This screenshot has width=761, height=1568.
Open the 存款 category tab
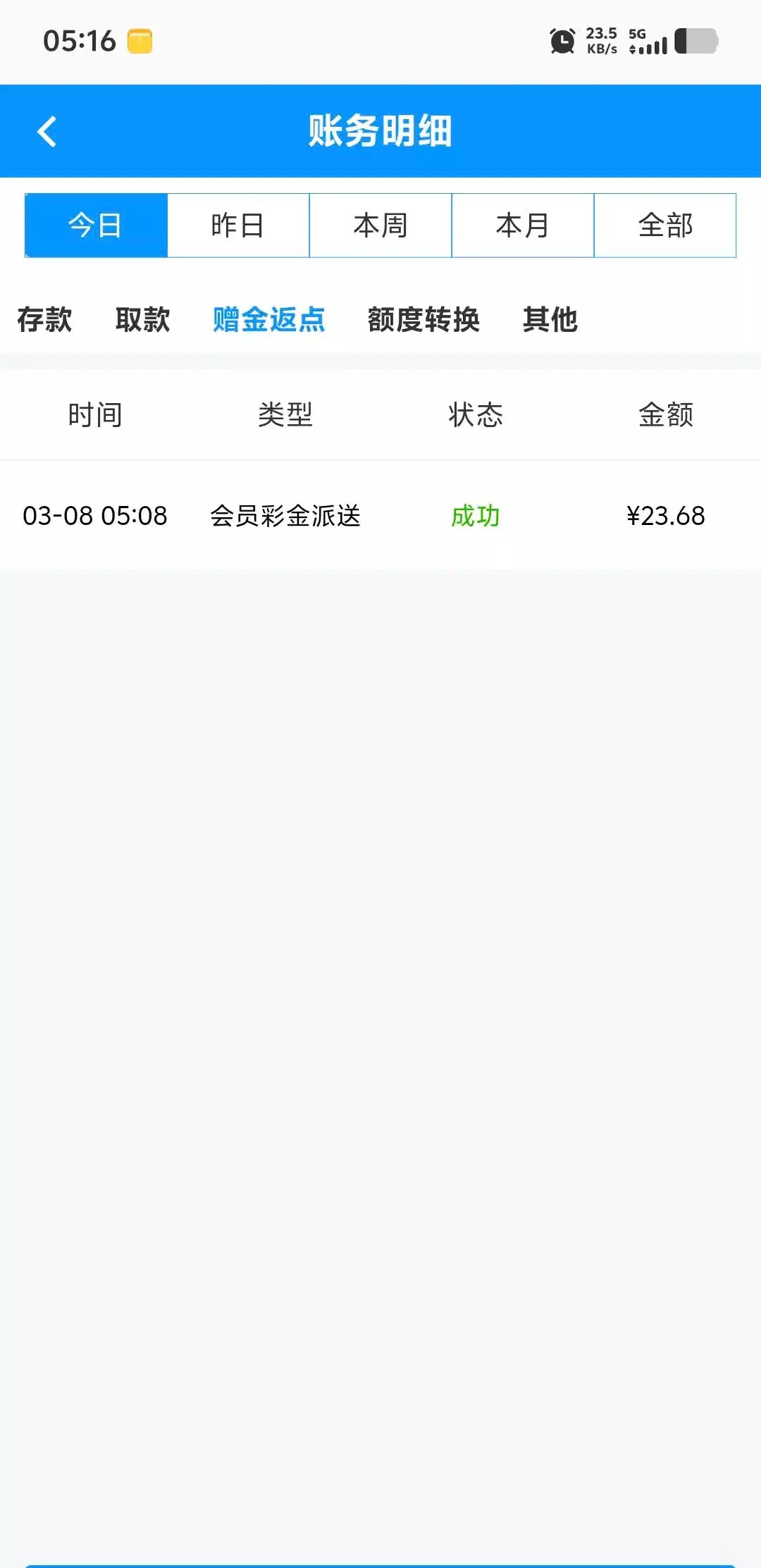[44, 320]
